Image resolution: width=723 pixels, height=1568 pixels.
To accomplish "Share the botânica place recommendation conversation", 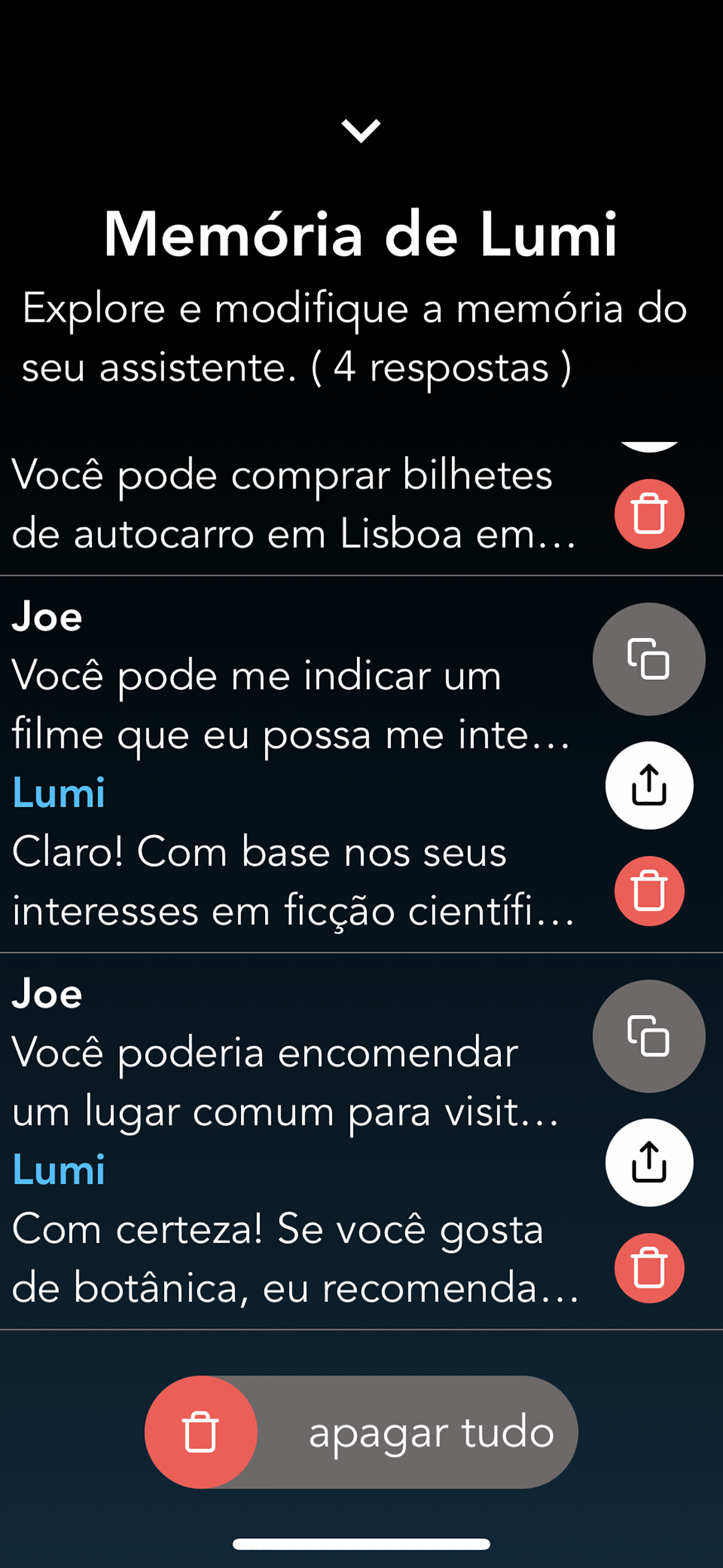I will coord(650,1163).
